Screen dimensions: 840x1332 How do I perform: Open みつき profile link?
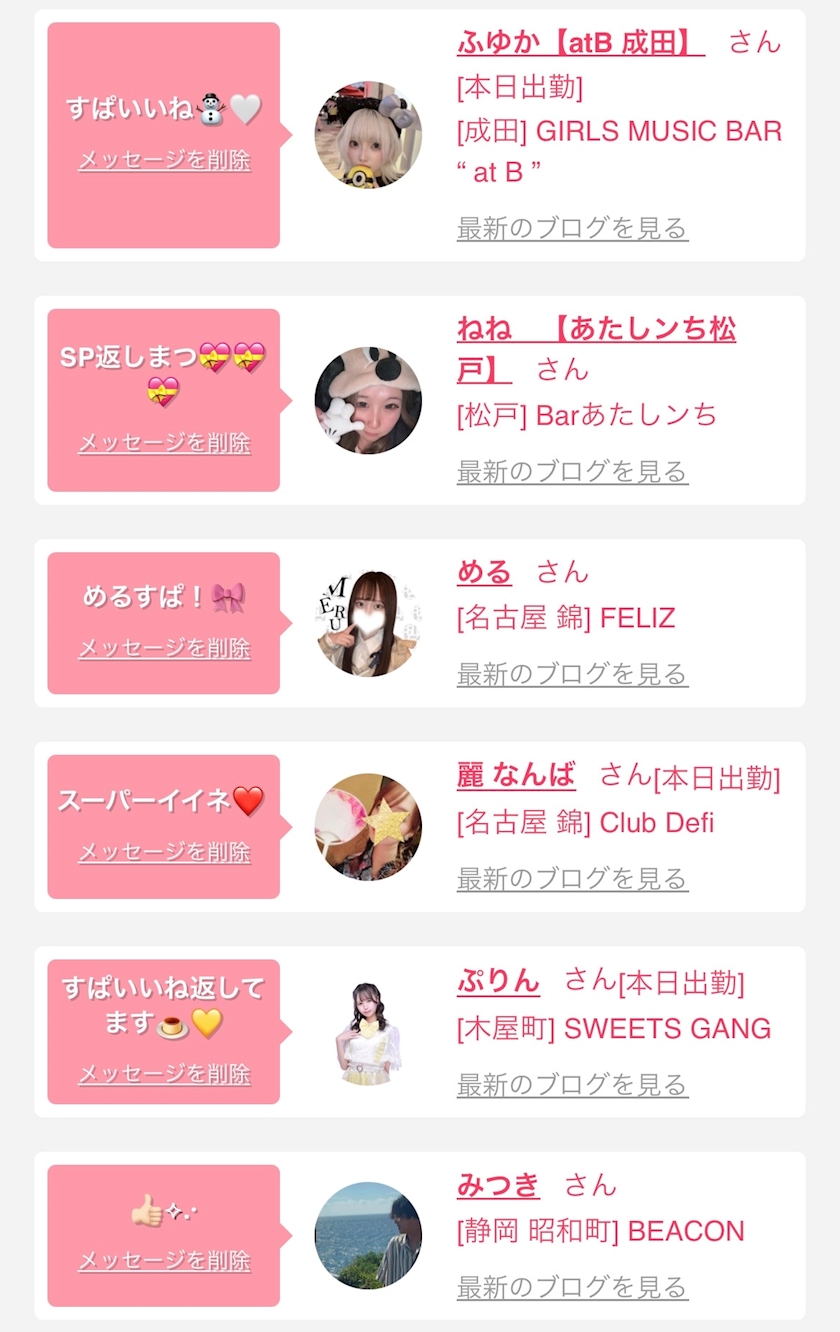coord(498,1185)
